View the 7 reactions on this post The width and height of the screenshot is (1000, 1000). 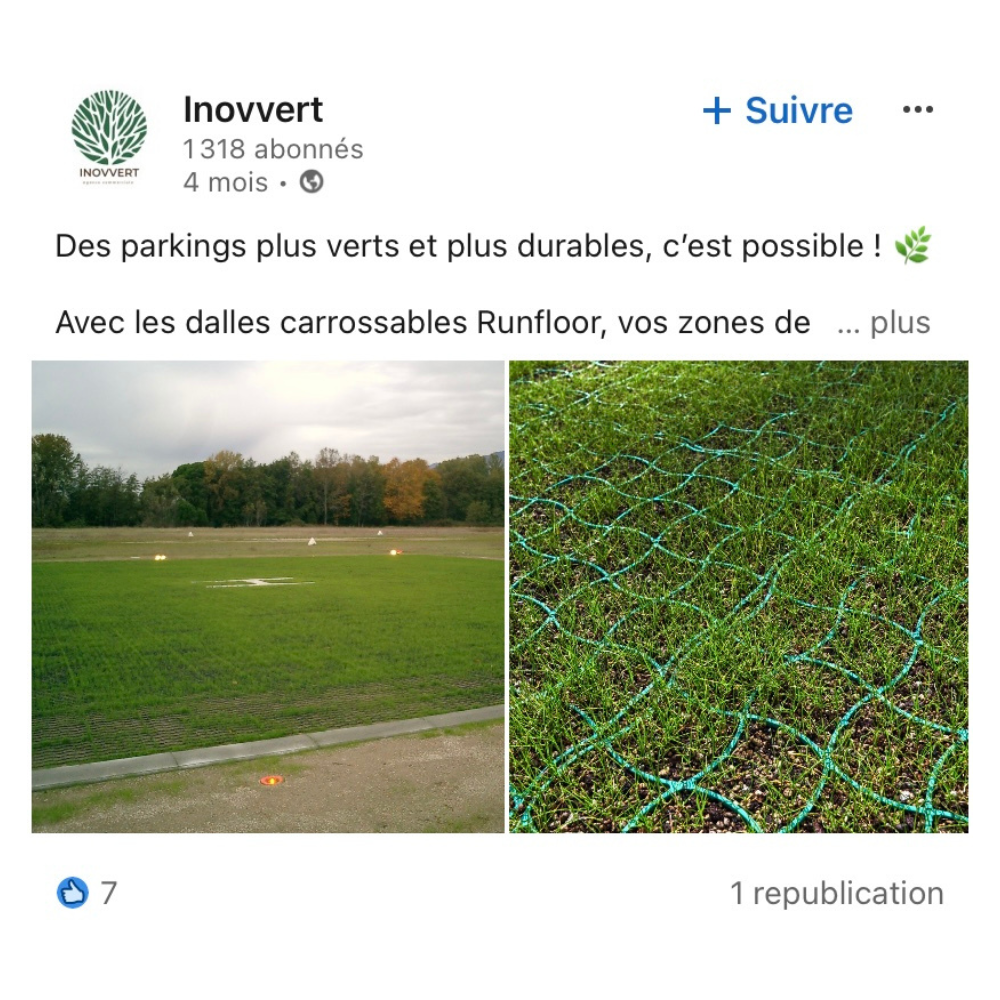(x=88, y=892)
